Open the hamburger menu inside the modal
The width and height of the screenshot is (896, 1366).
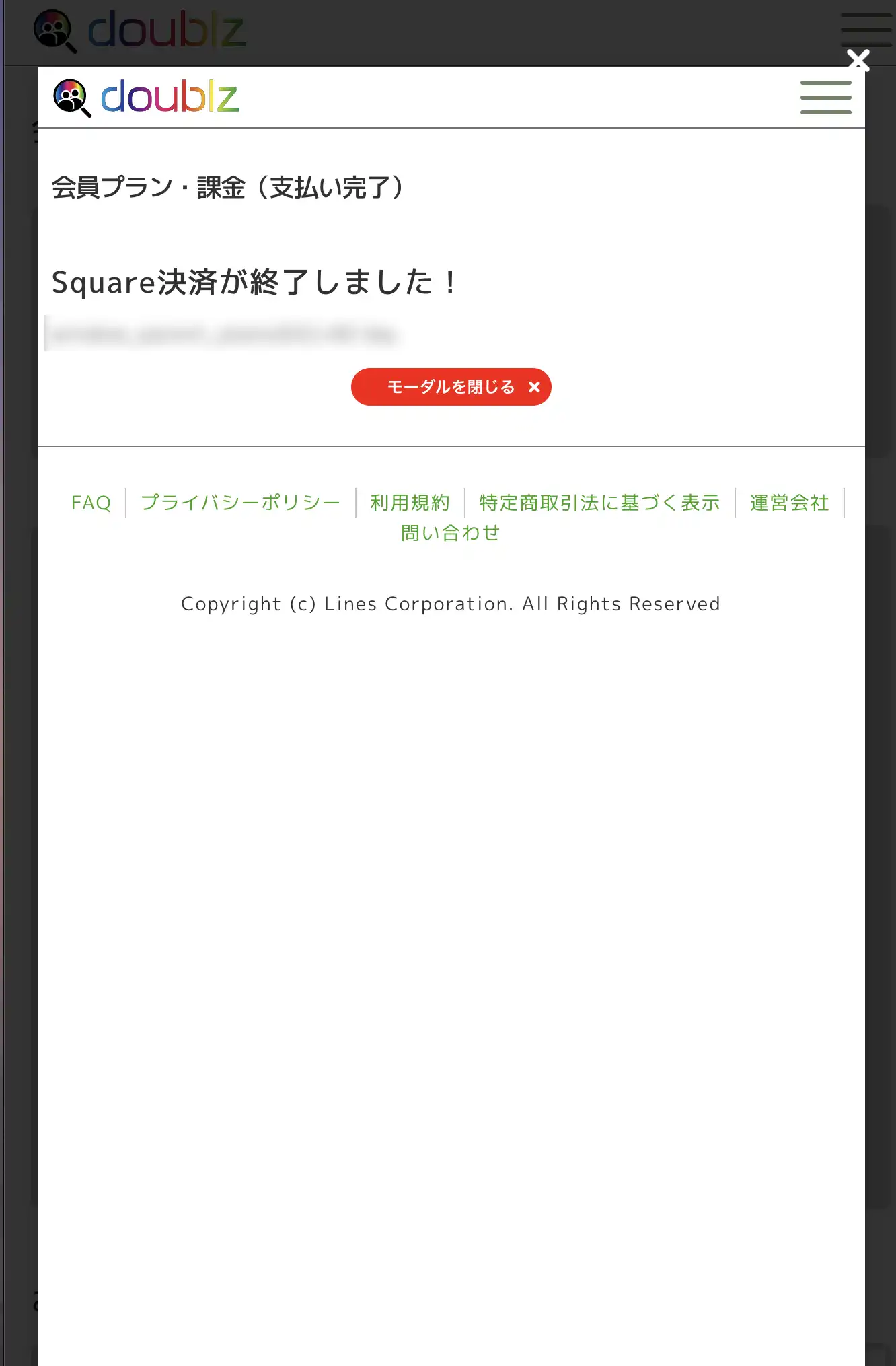tap(825, 98)
